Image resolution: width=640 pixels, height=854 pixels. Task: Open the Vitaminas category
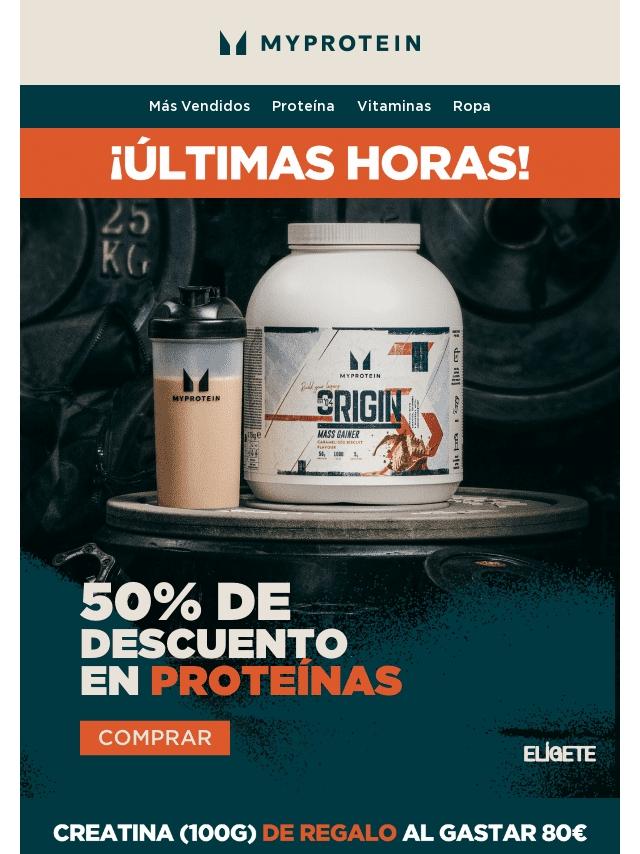(x=394, y=106)
